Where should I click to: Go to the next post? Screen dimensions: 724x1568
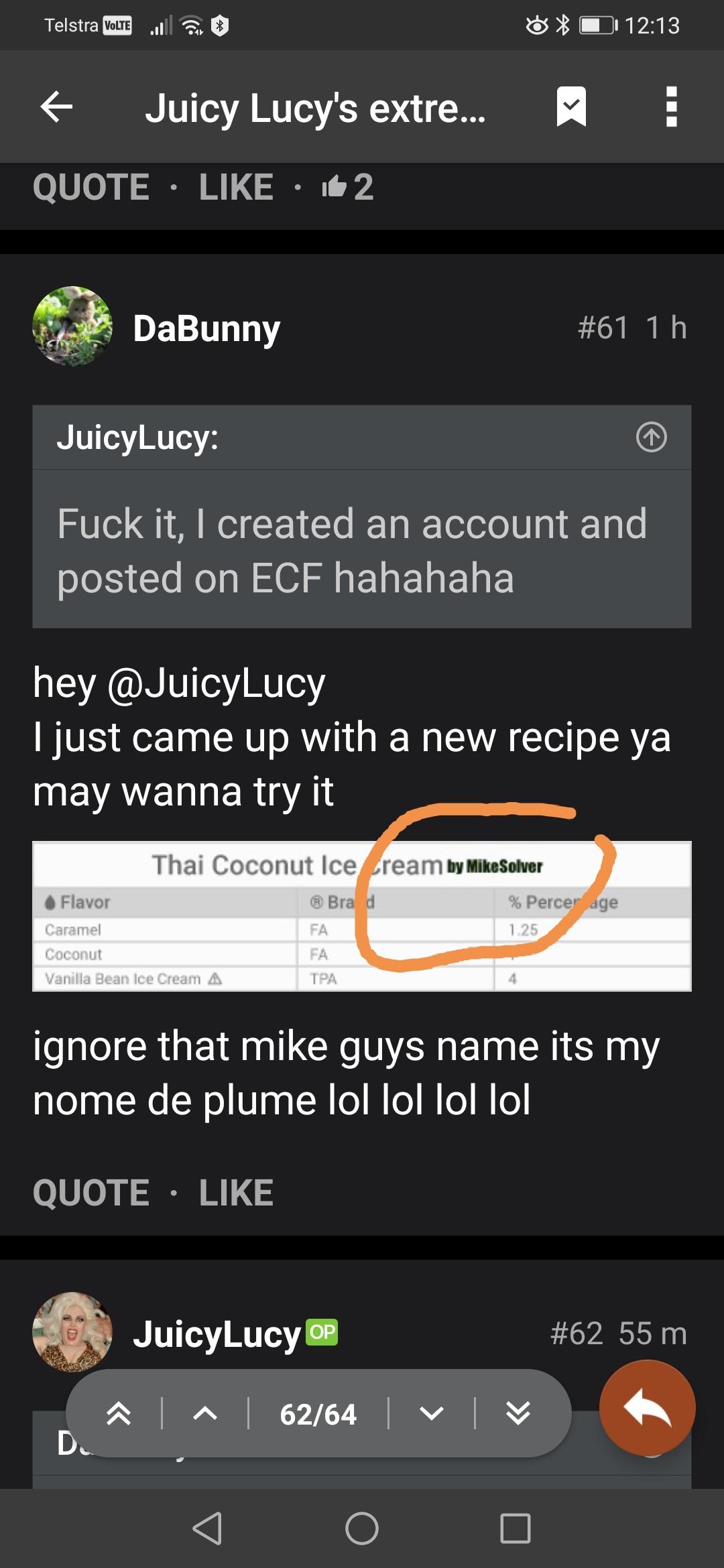pos(431,1413)
